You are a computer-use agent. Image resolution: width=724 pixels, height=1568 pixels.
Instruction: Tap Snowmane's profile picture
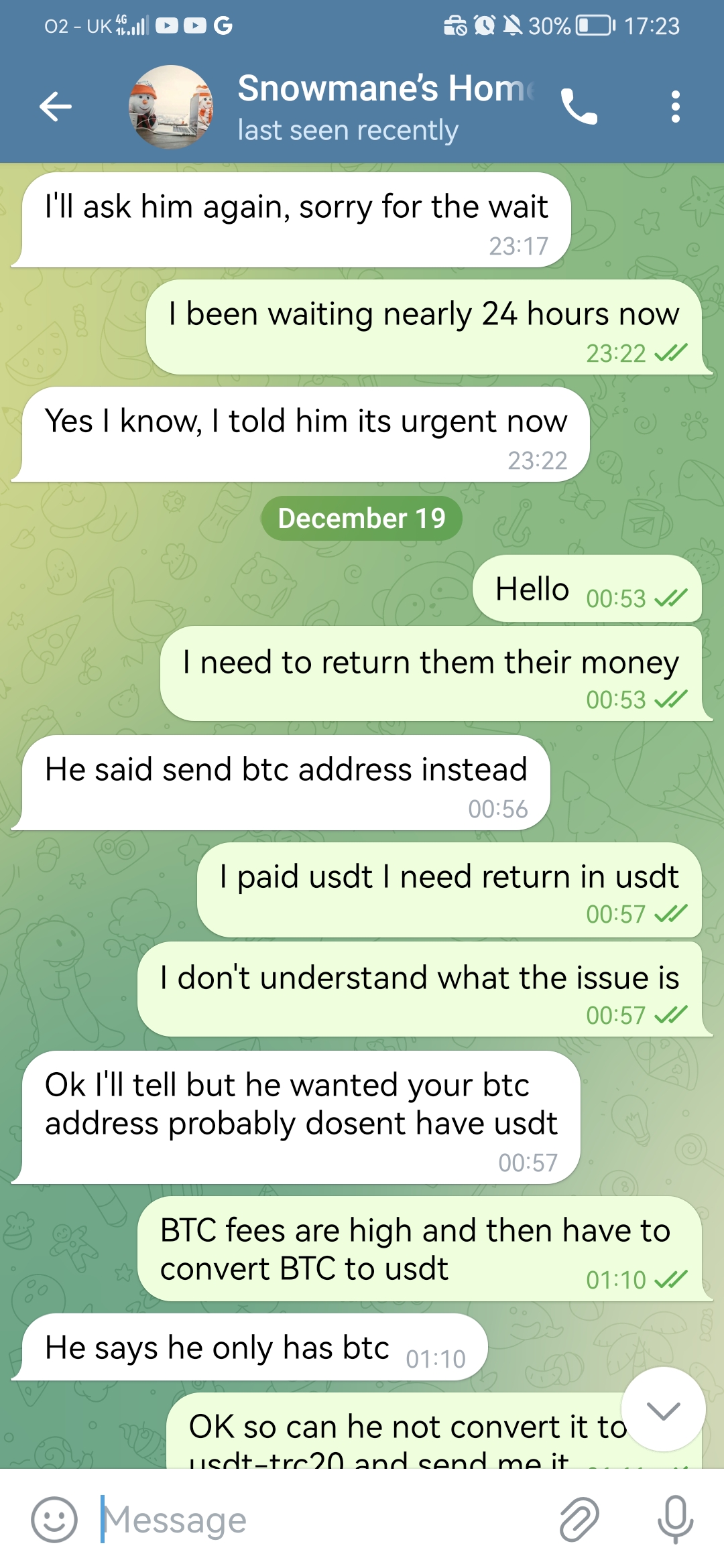tap(170, 107)
